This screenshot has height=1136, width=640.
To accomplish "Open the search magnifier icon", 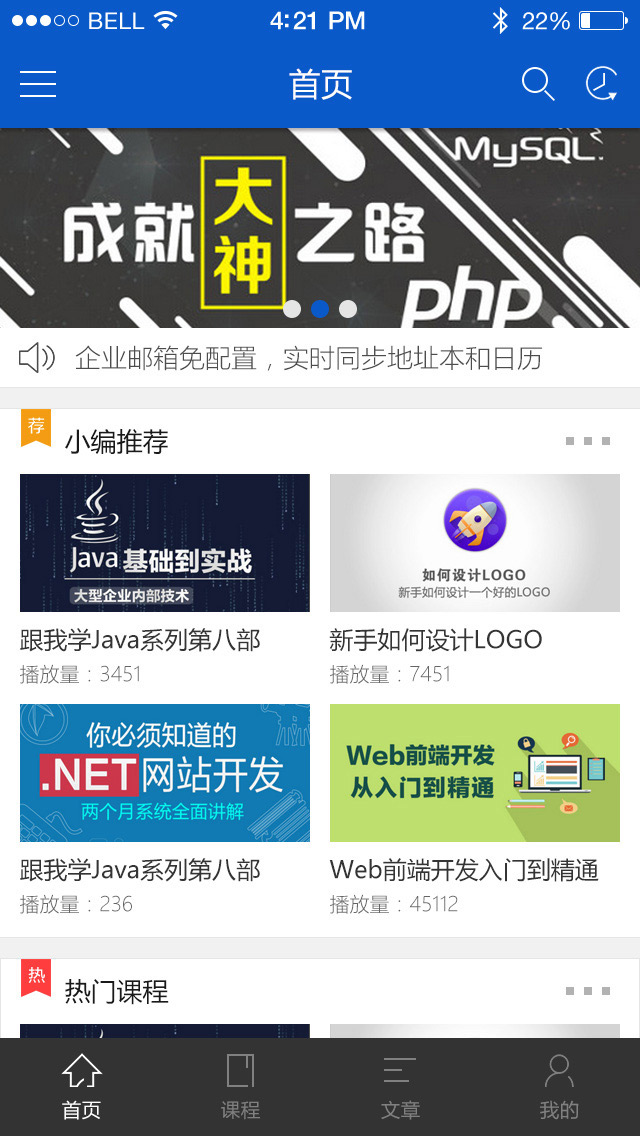I will [x=539, y=84].
